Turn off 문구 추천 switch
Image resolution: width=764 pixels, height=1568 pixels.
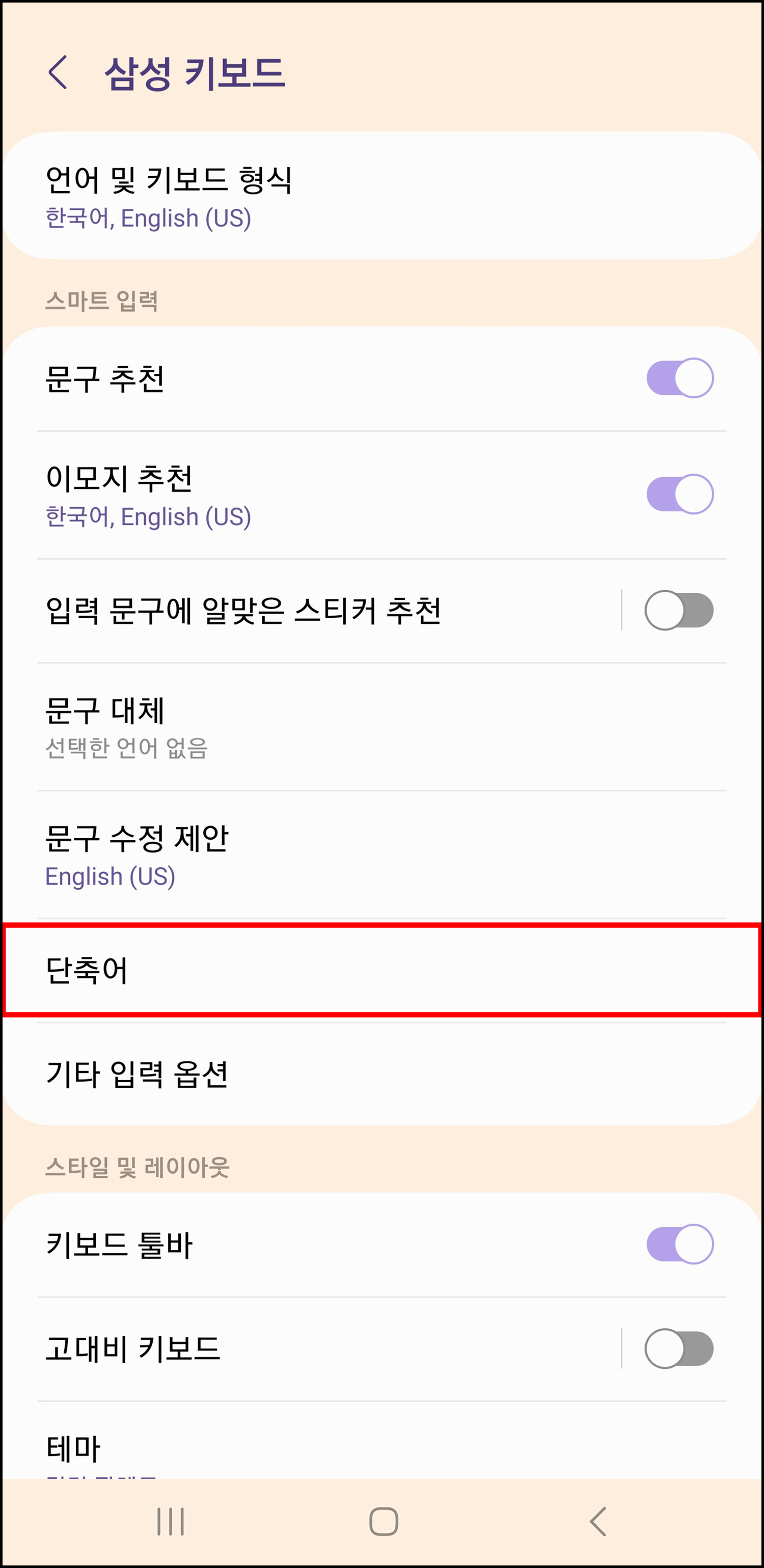pos(679,378)
